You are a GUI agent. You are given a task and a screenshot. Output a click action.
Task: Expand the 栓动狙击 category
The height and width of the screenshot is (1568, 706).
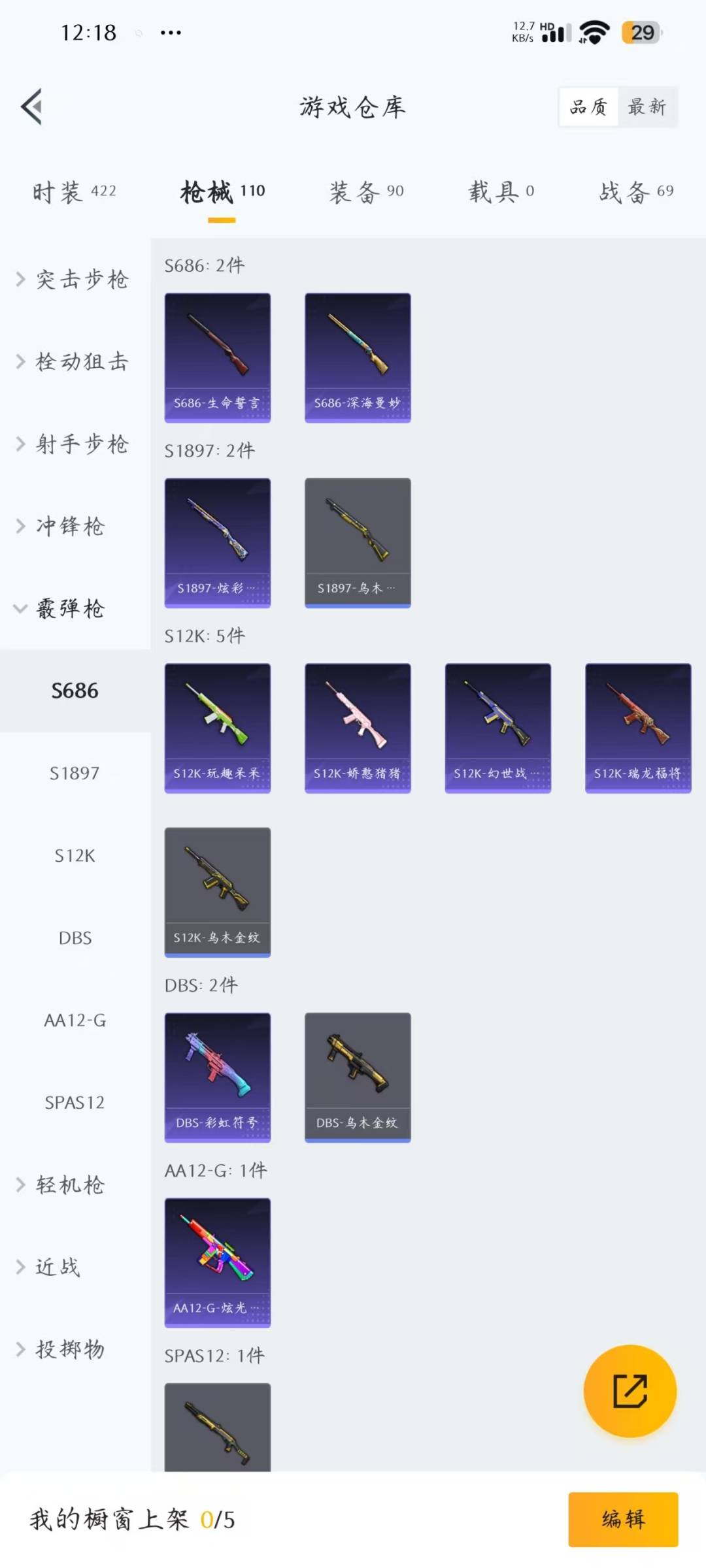73,362
